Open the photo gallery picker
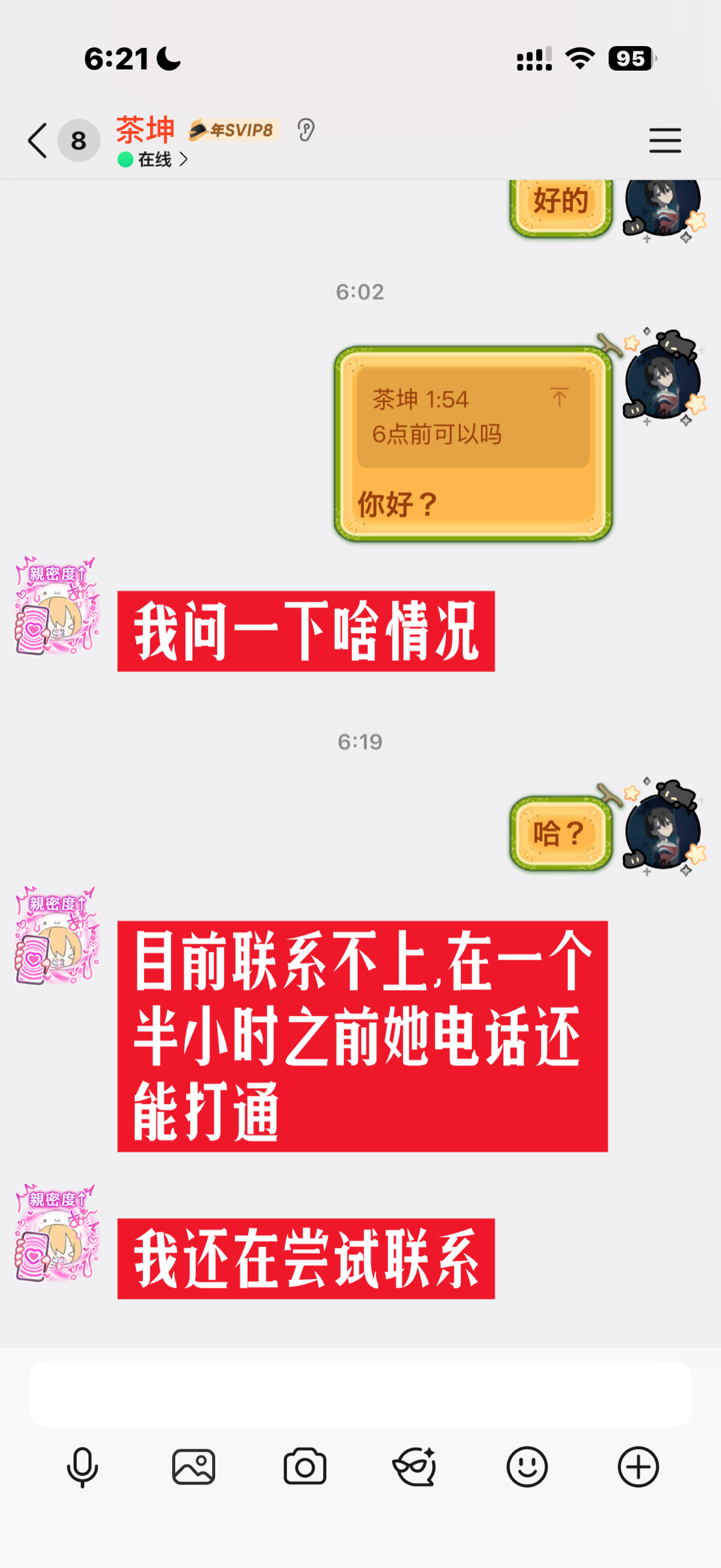The image size is (721, 1568). click(x=194, y=1467)
